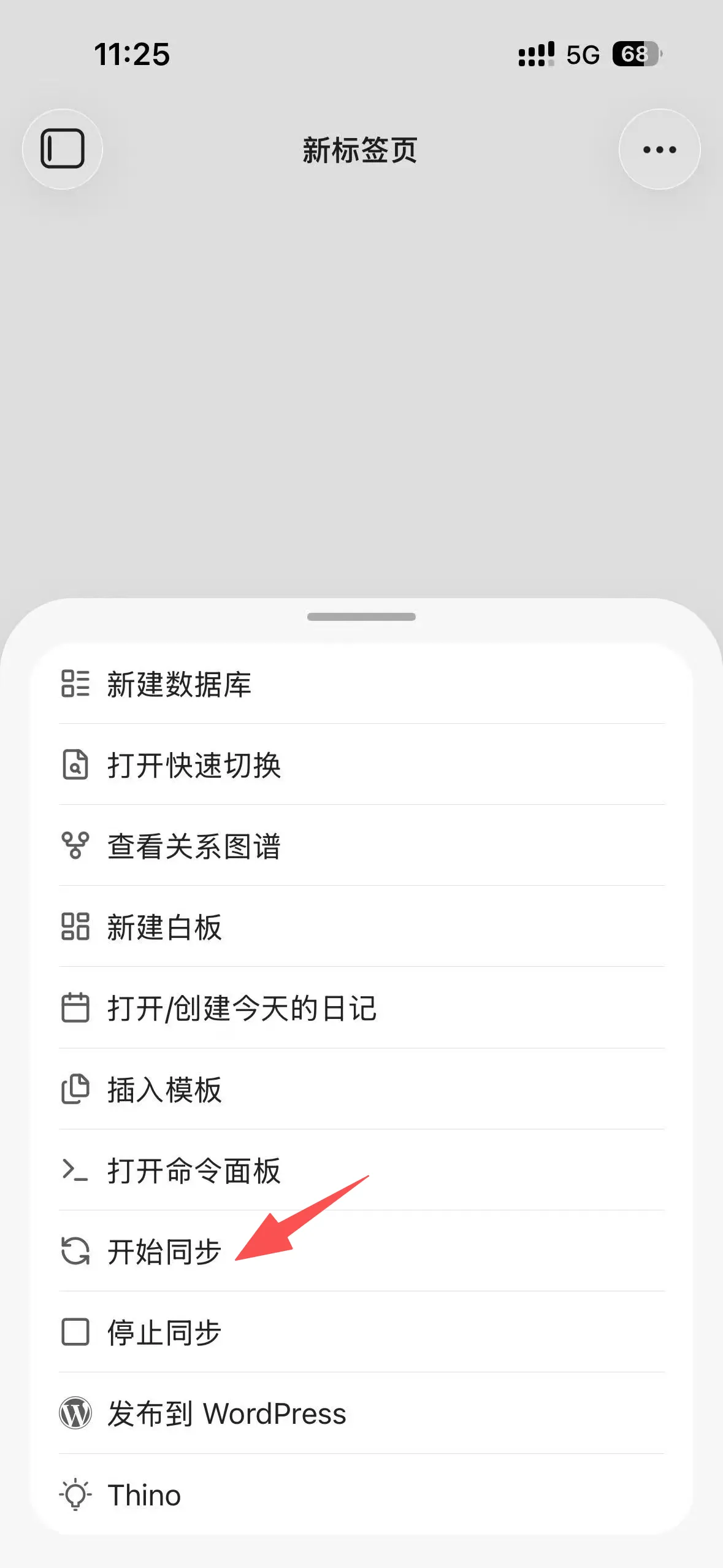The height and width of the screenshot is (1568, 723).
Task: Choose 插入模板 to insert template
Action: click(164, 1090)
